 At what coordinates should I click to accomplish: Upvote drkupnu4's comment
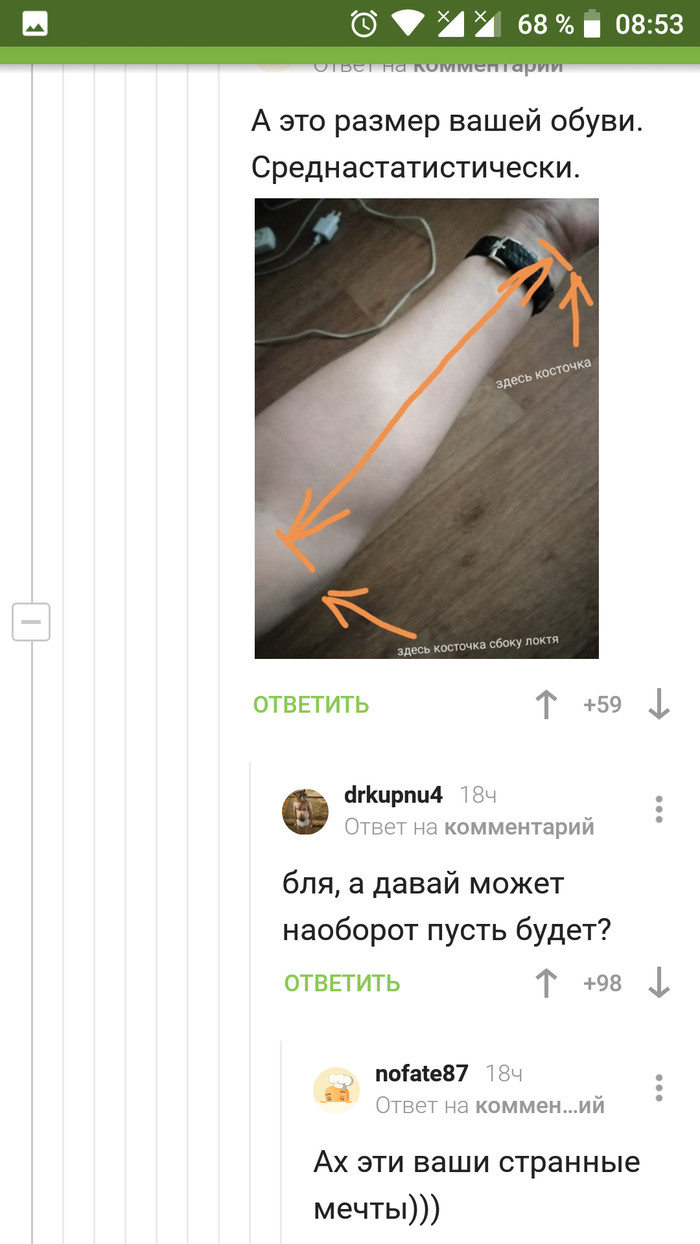546,983
